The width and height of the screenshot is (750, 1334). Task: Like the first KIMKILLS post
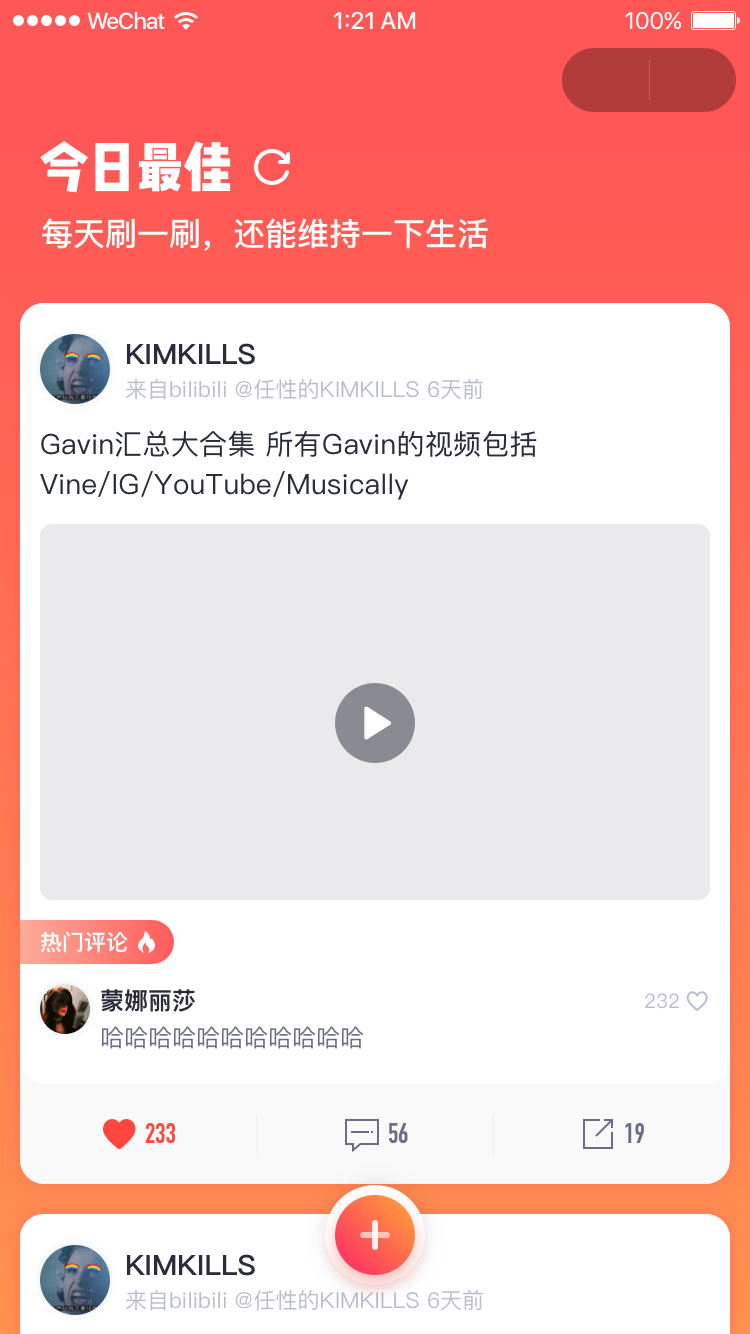point(119,1134)
